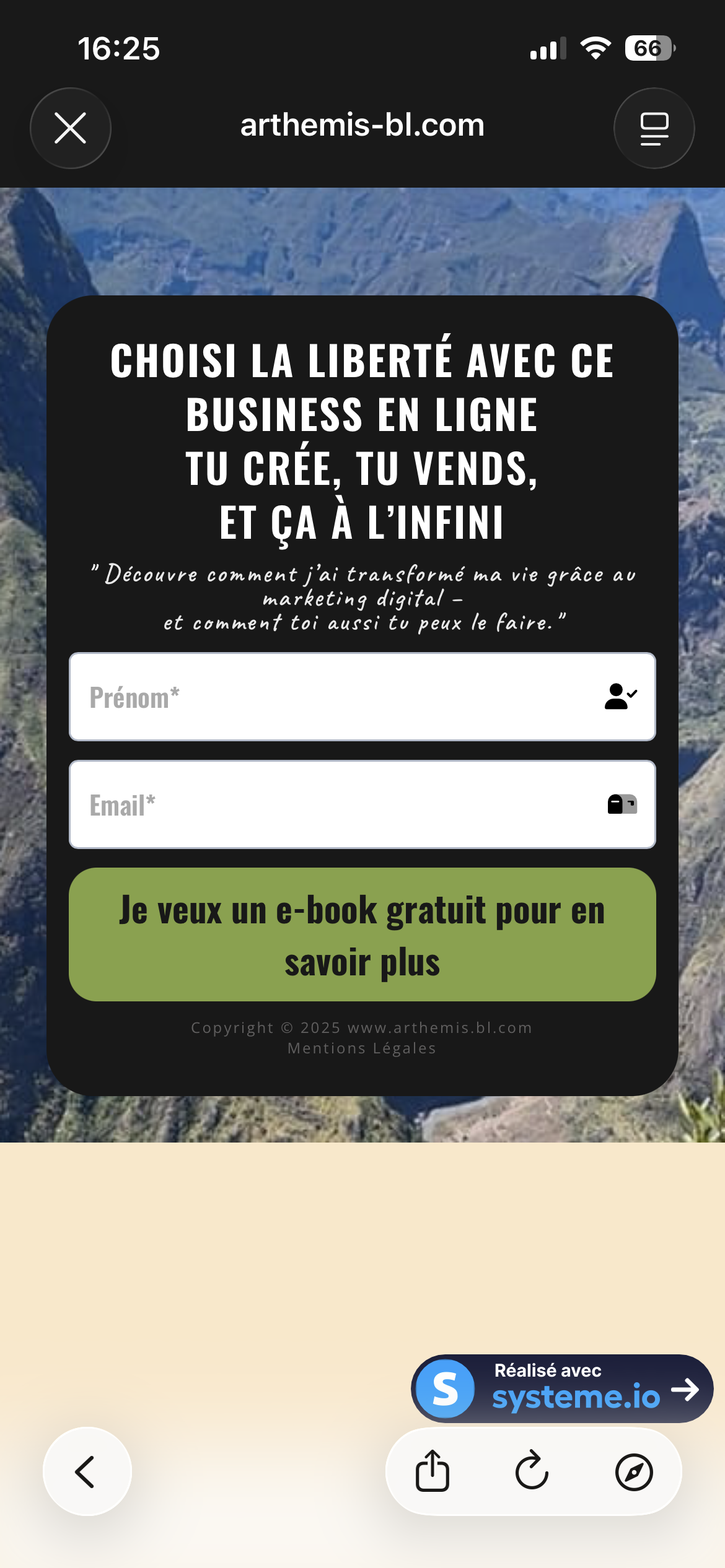Open the Réalisé avec systeme.io badge
Image resolution: width=725 pixels, height=1568 pixels.
(562, 1388)
